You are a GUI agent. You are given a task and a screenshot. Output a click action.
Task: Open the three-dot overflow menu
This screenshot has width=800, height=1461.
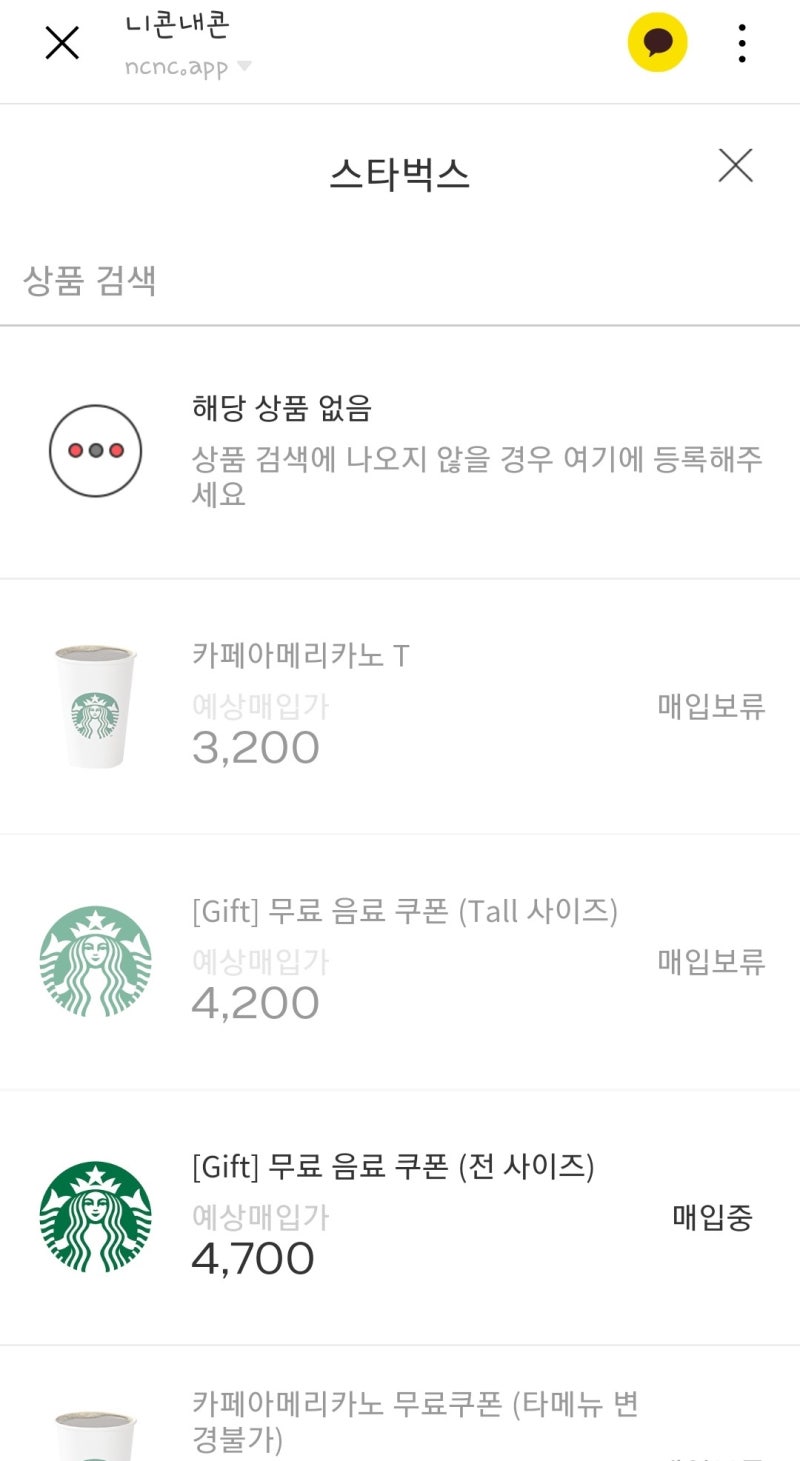741,42
